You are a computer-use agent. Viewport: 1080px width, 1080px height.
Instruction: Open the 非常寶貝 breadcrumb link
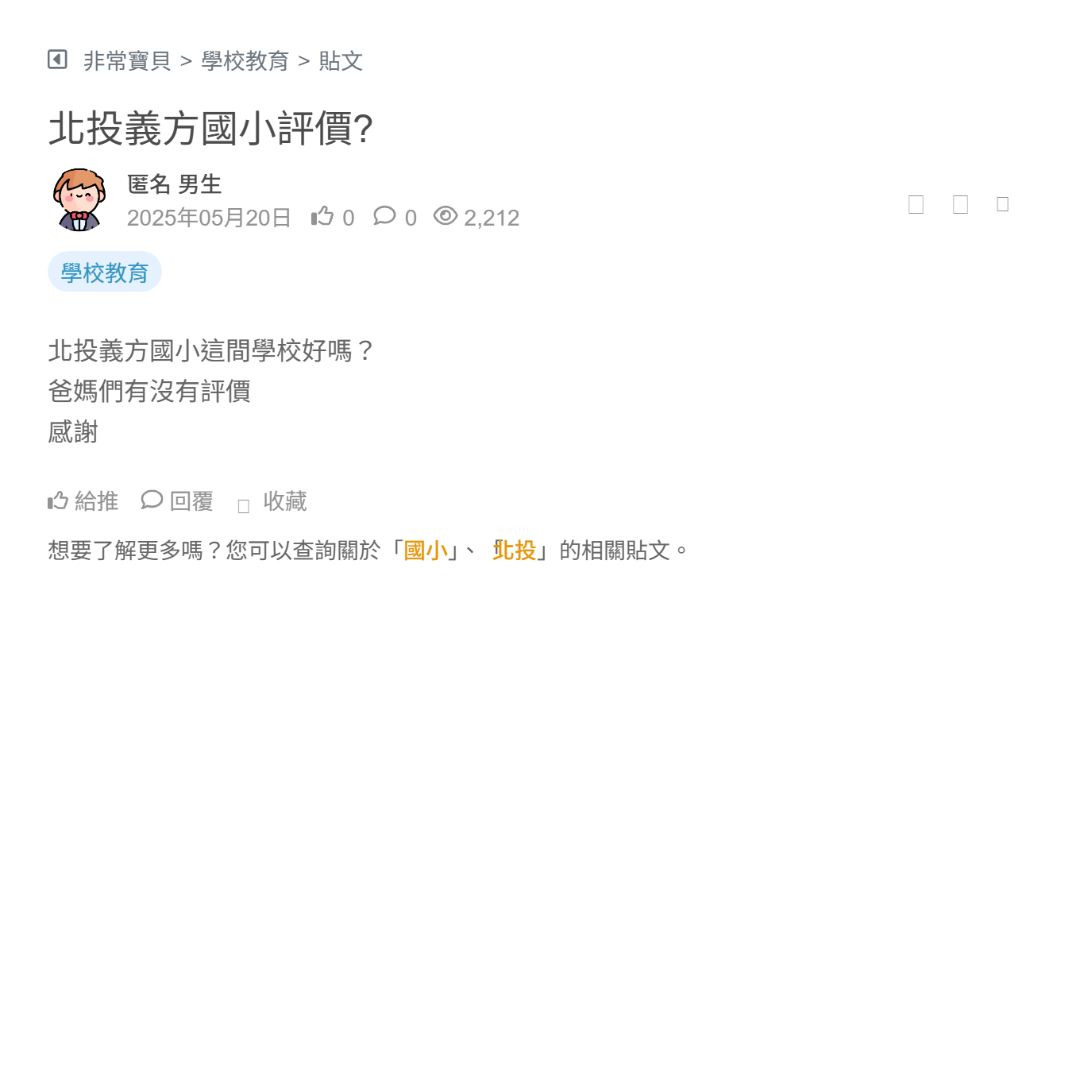pos(127,61)
